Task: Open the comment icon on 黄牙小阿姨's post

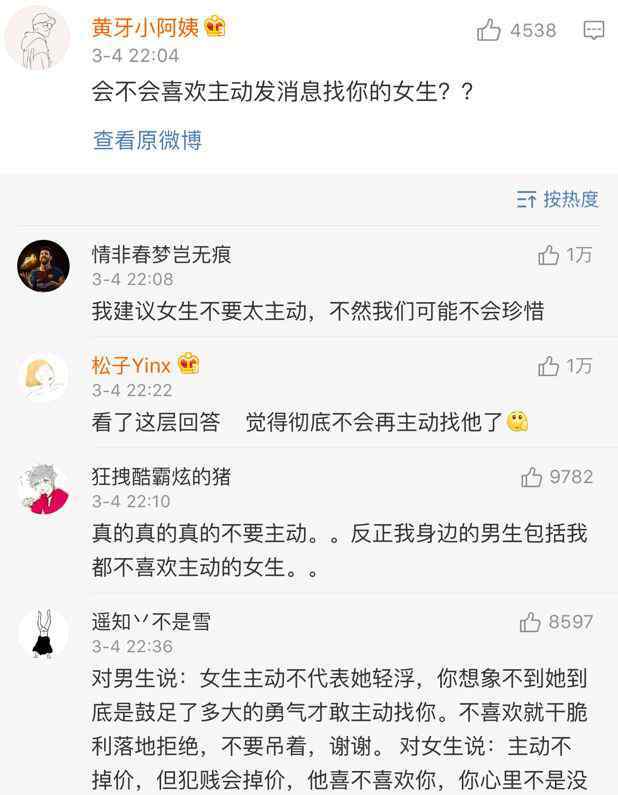Action: pyautogui.click(x=594, y=31)
